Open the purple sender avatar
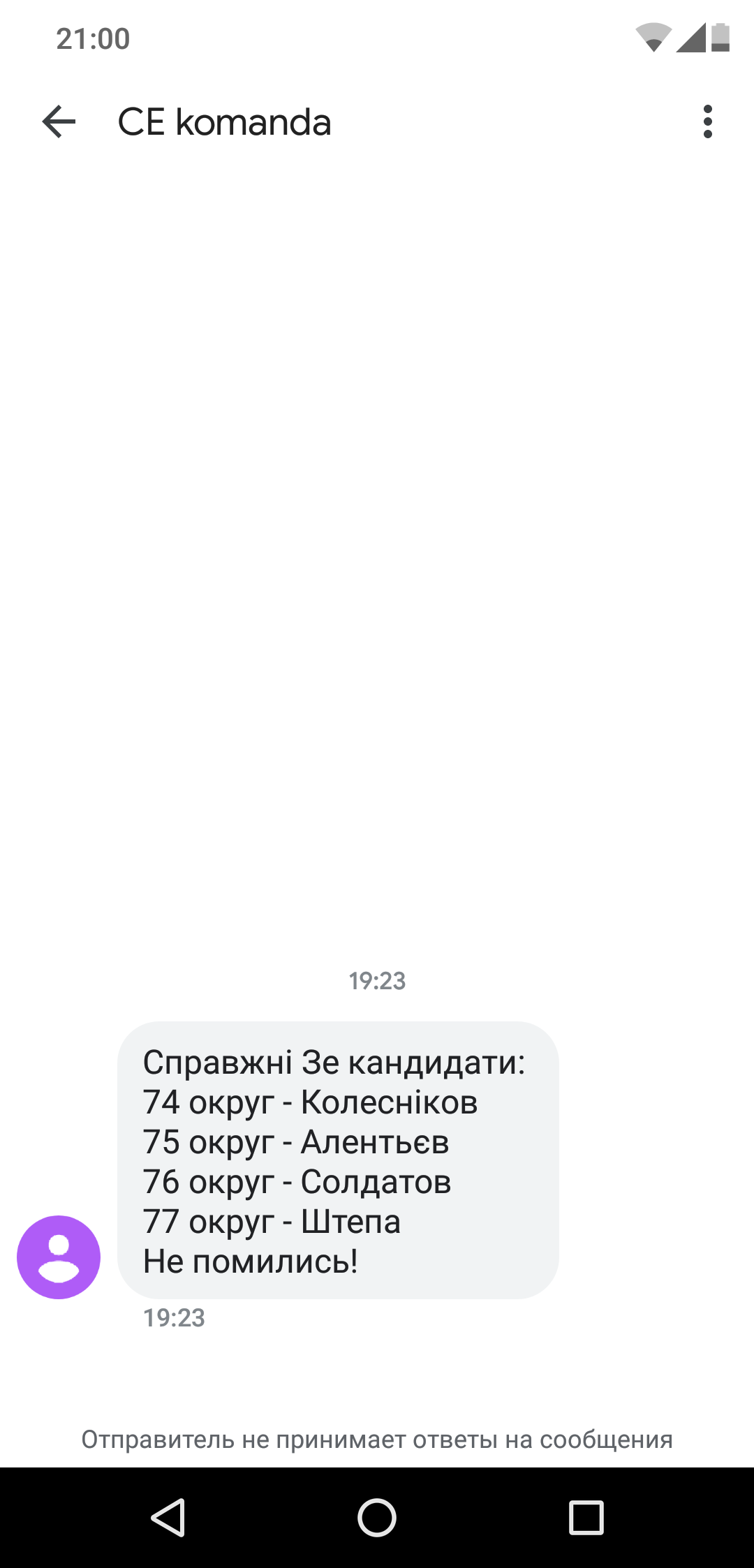The image size is (754, 1568). pos(59,1257)
